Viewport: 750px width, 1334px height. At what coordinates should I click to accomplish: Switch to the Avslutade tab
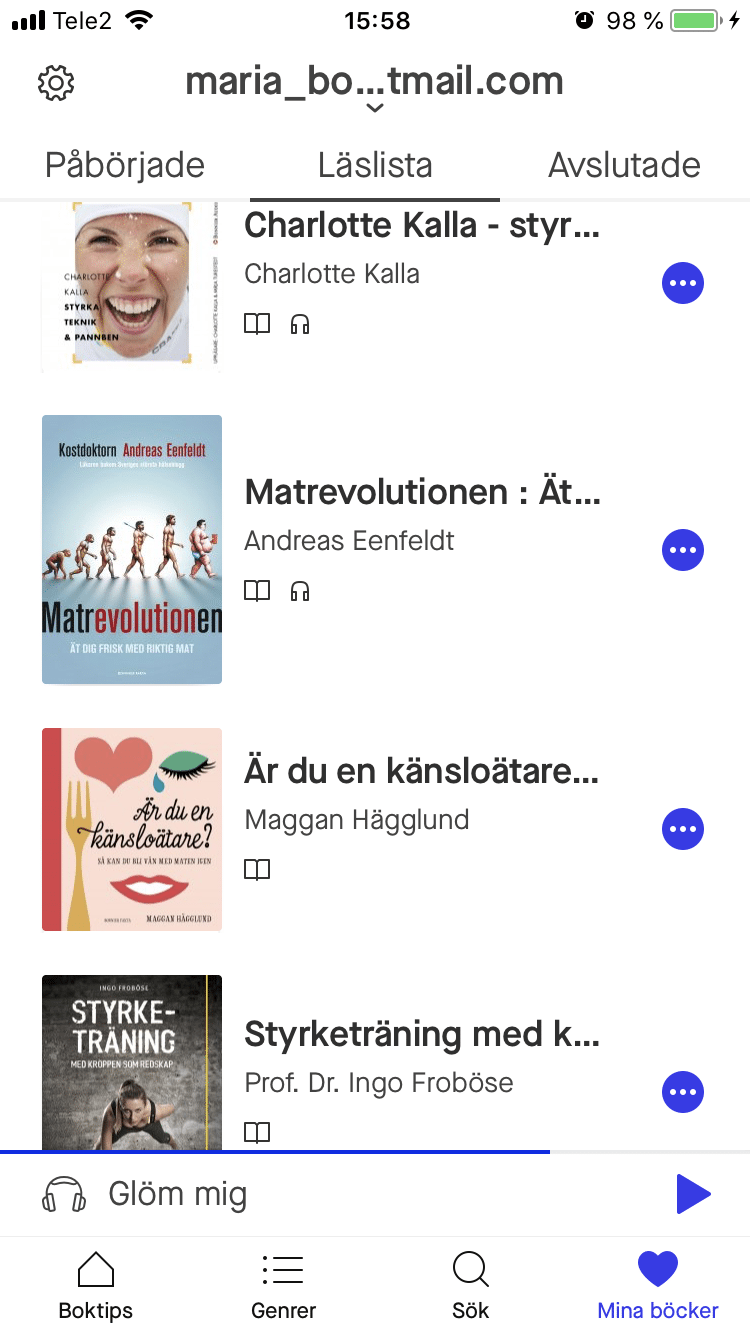tap(624, 165)
